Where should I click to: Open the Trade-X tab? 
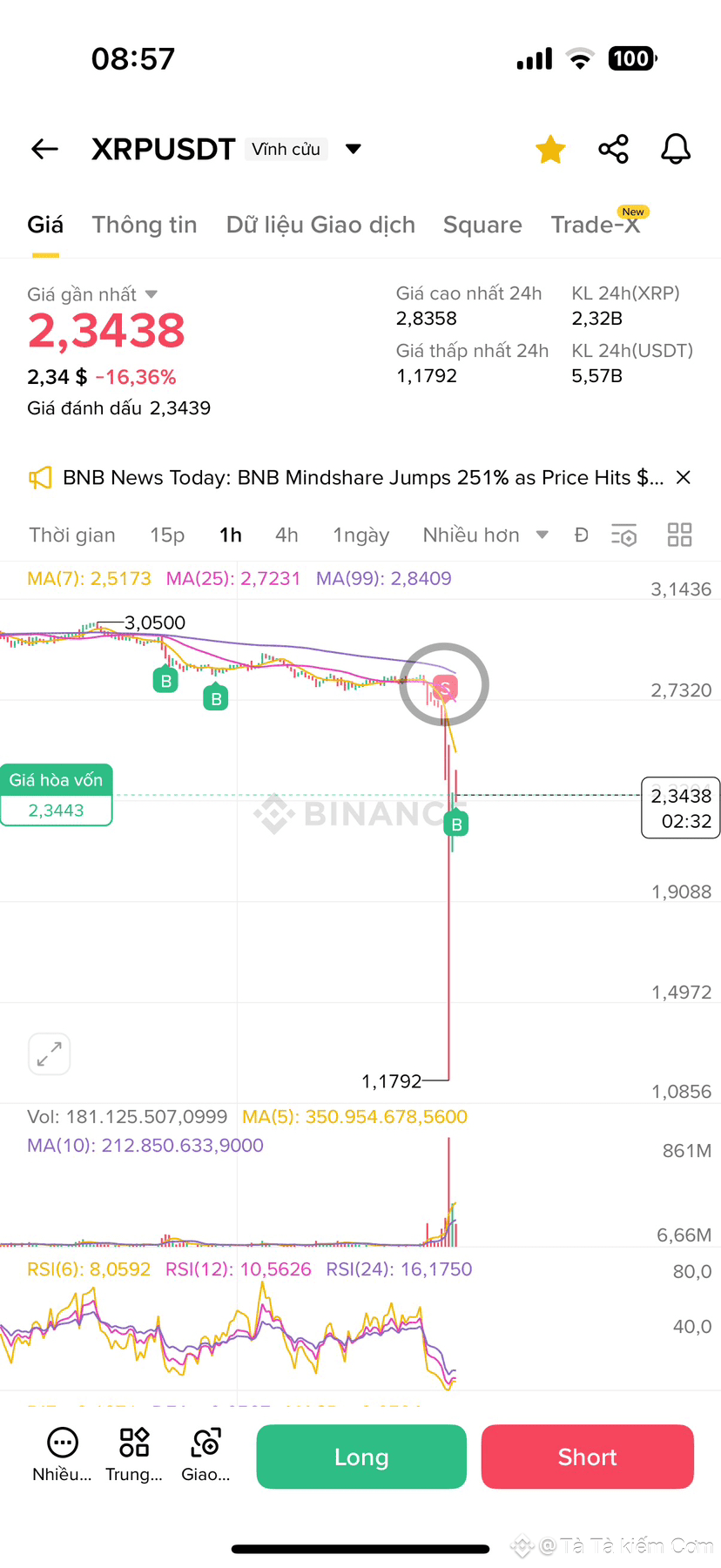pos(596,225)
